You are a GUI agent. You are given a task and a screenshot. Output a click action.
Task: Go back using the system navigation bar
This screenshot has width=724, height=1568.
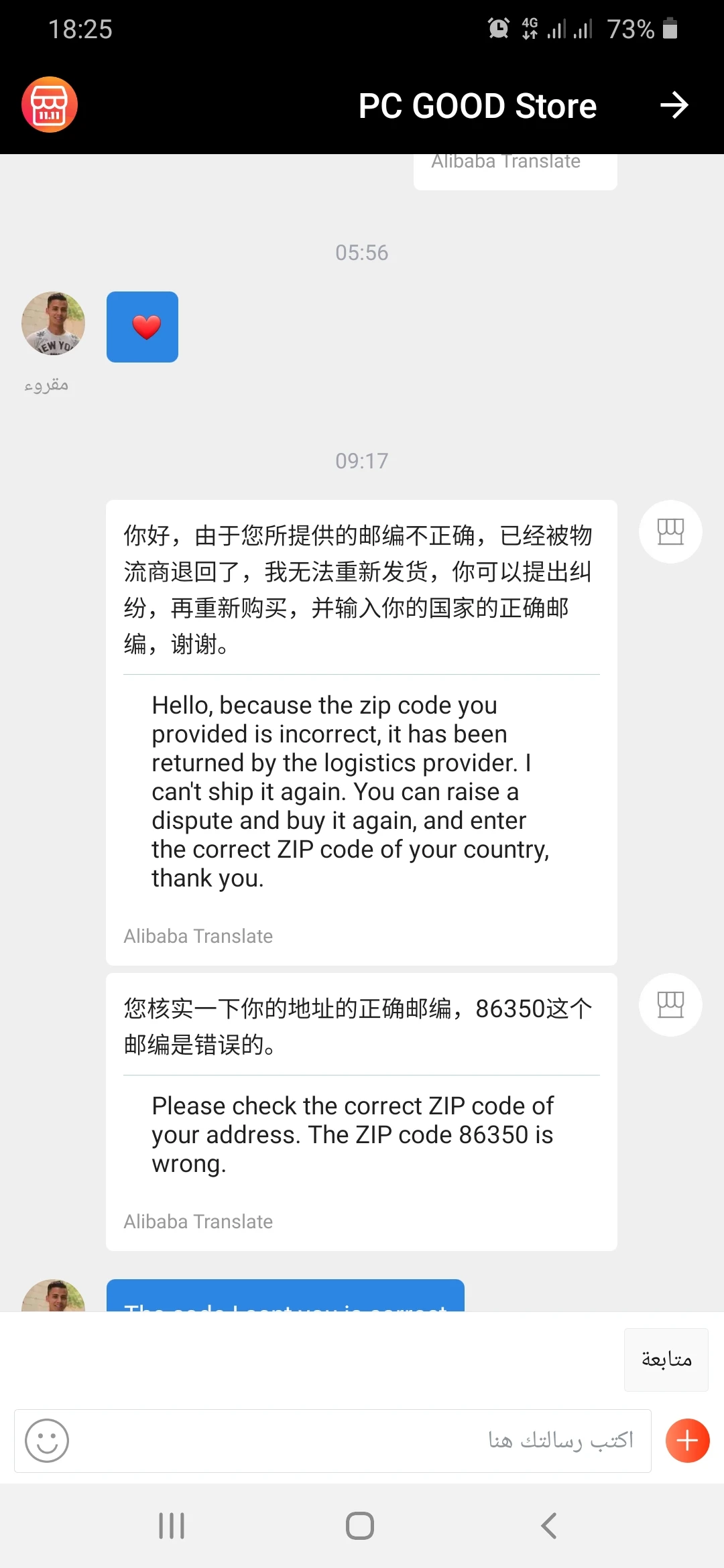548,1526
